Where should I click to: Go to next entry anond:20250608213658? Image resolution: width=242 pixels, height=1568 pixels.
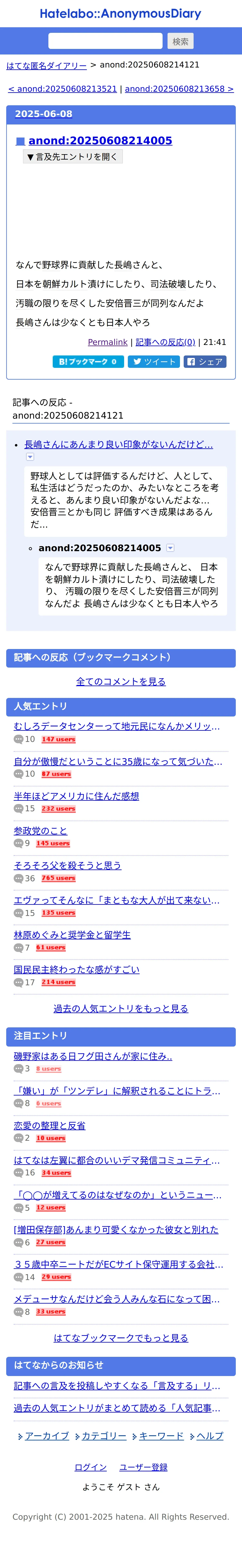[179, 89]
